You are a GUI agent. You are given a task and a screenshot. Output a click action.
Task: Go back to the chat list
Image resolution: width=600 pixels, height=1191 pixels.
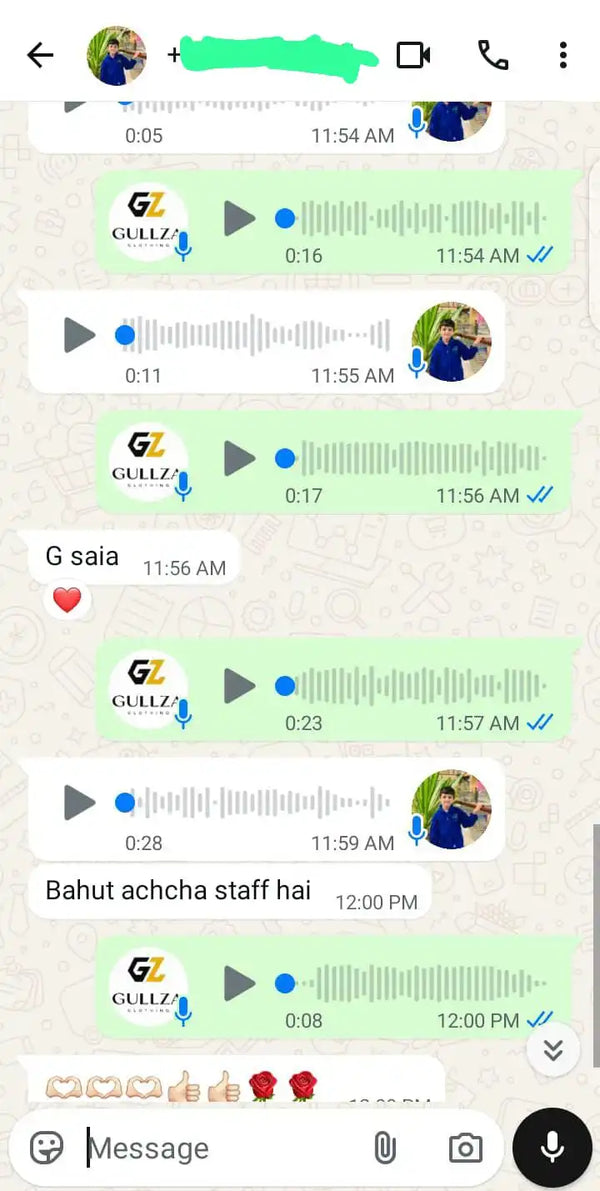coord(40,55)
